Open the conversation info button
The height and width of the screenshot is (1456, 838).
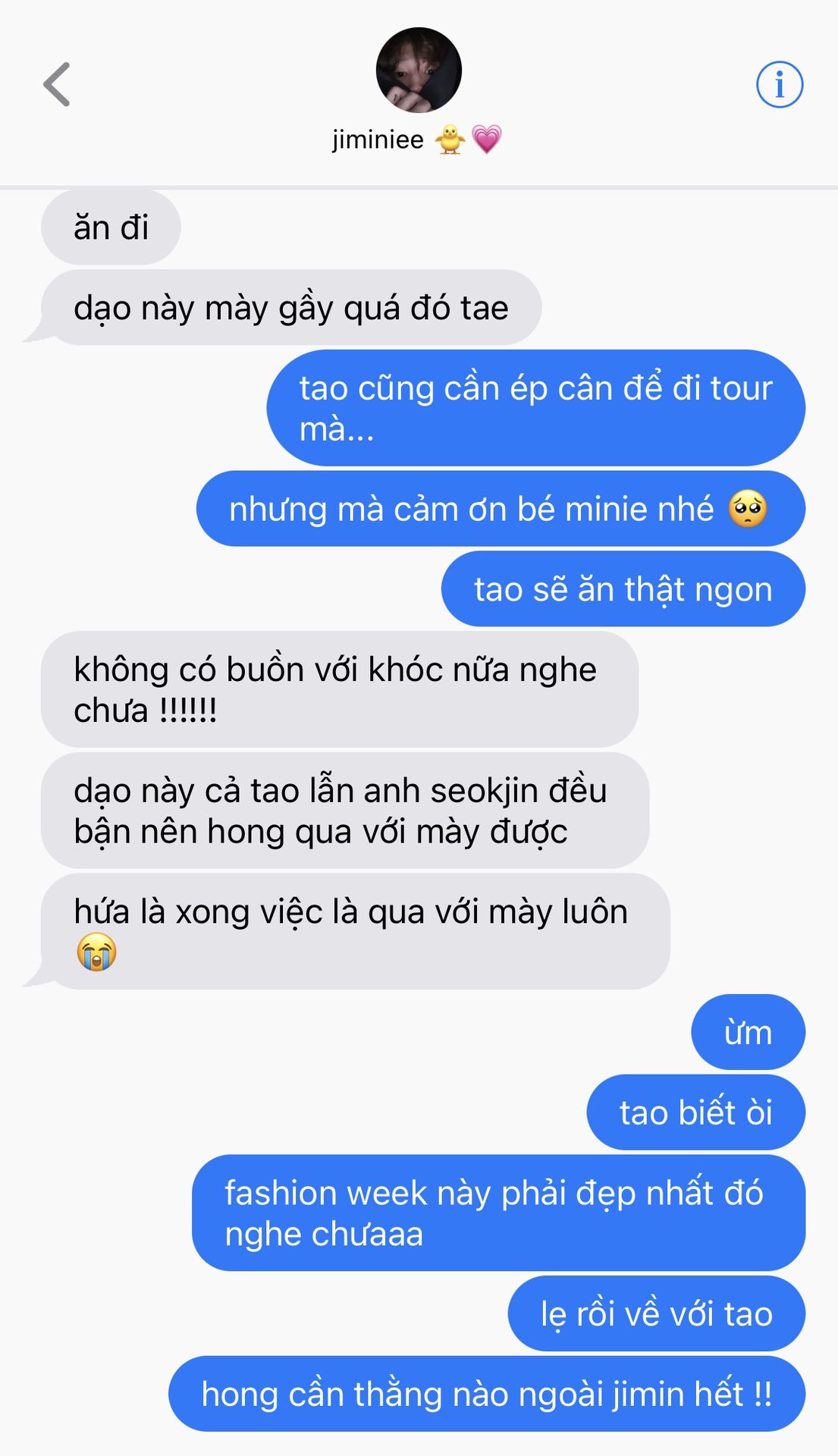[x=780, y=84]
